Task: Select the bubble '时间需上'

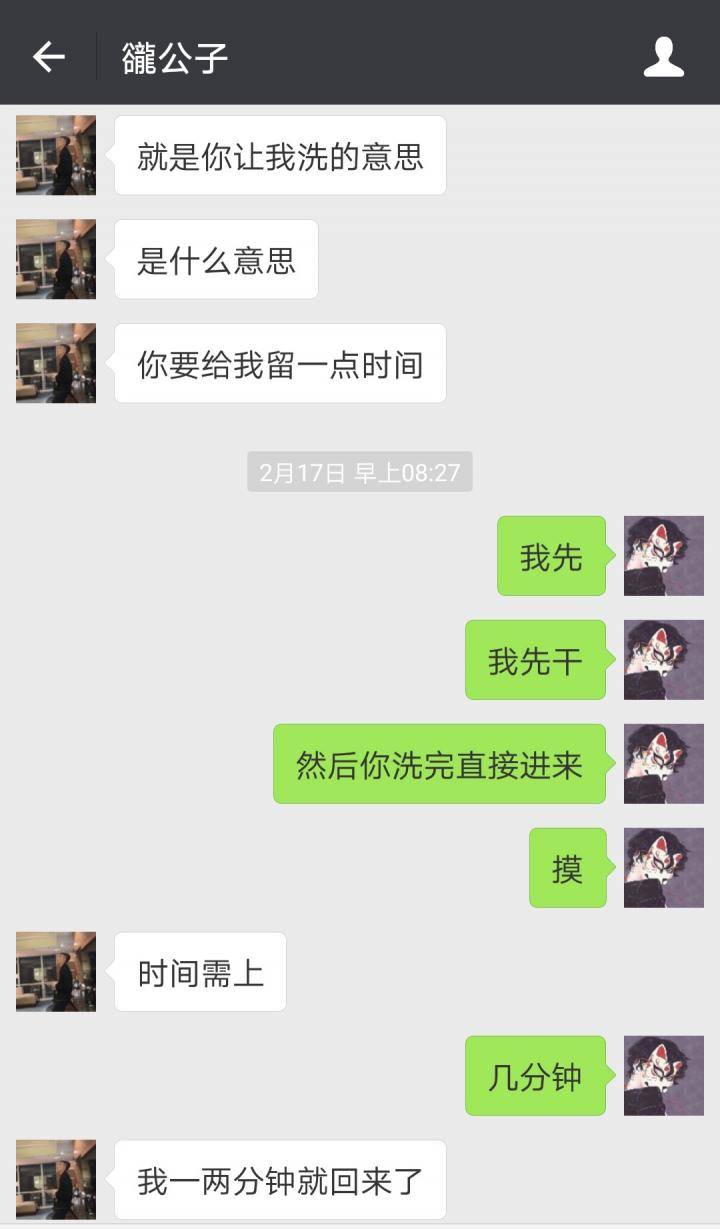Action: click(200, 971)
